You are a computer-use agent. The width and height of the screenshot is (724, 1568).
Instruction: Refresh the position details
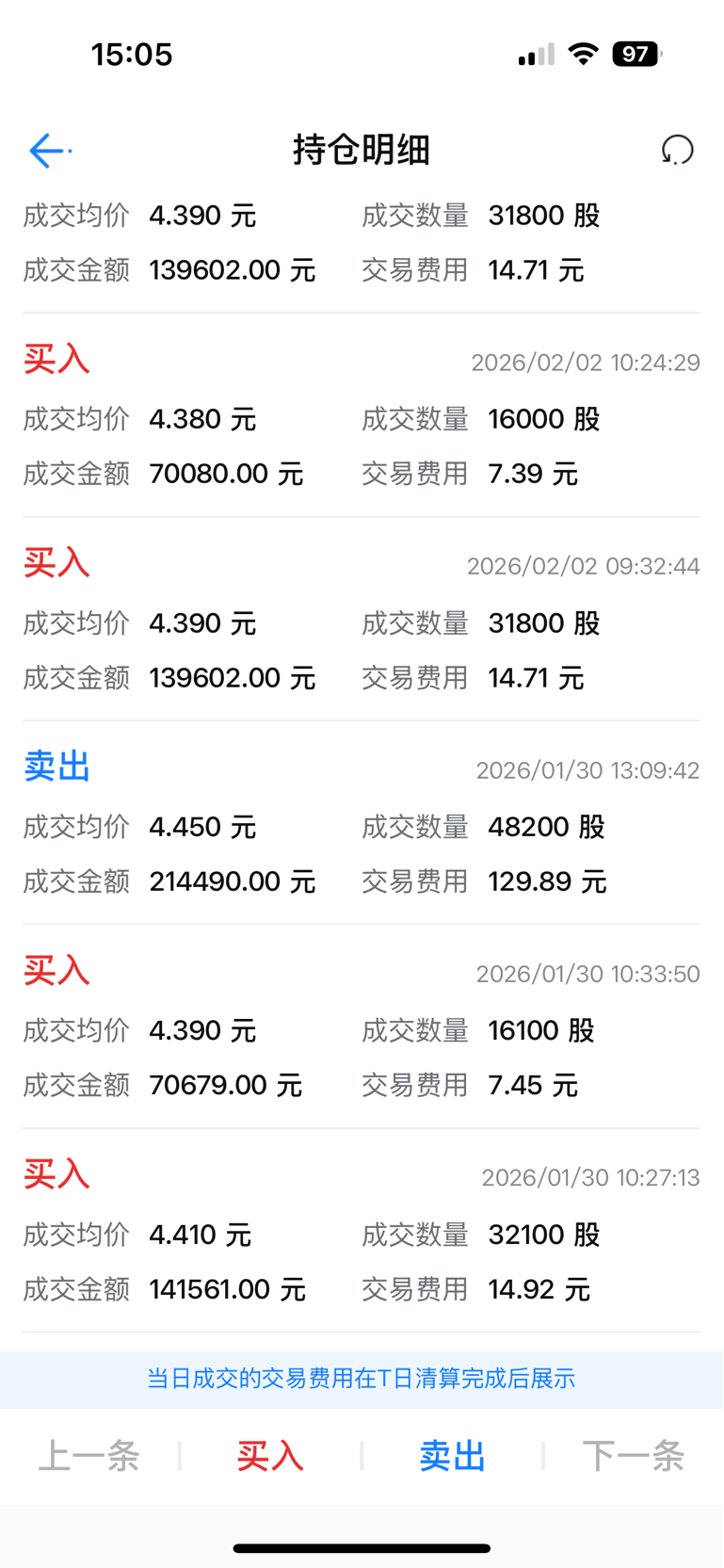point(677,151)
